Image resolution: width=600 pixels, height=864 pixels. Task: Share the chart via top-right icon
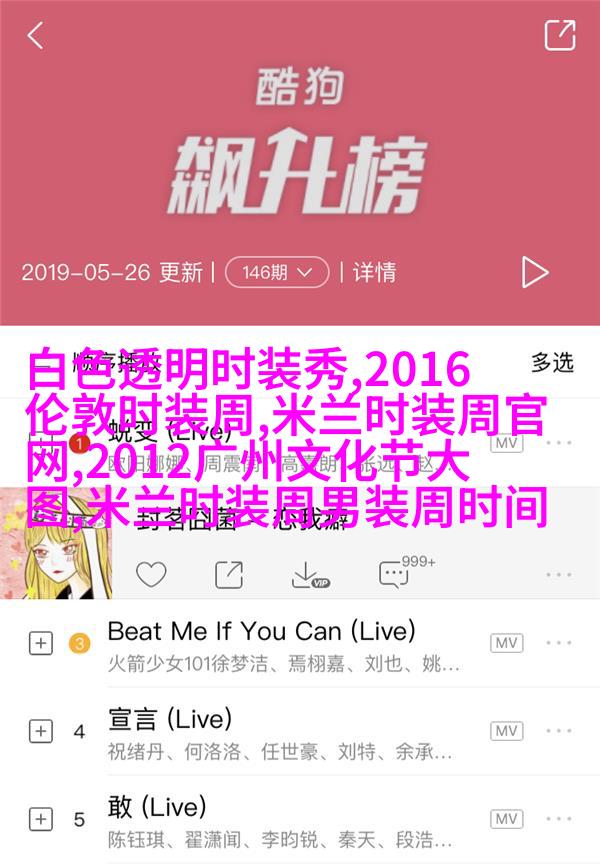[x=559, y=36]
